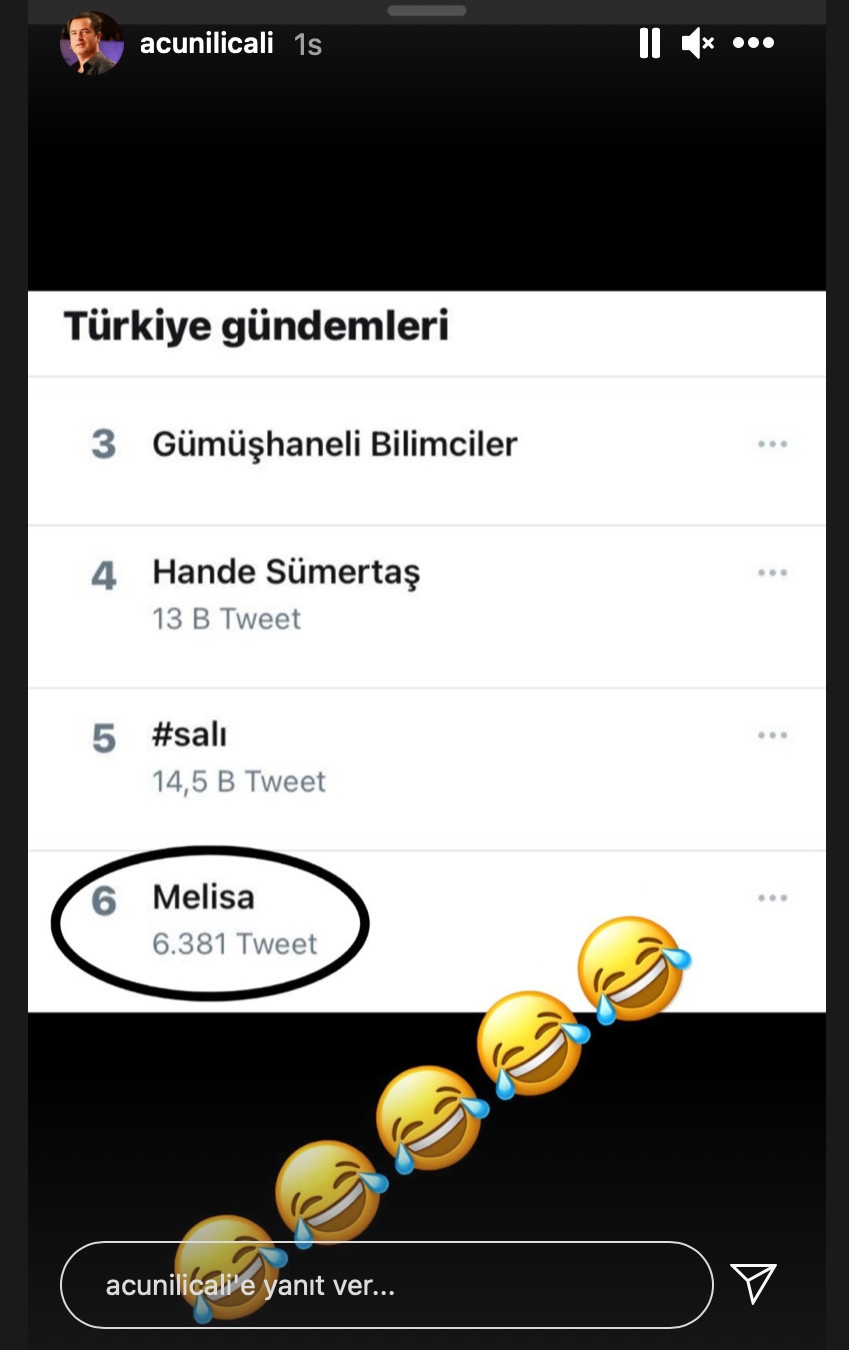The image size is (849, 1350).
Task: Pause the story
Action: [x=650, y=43]
